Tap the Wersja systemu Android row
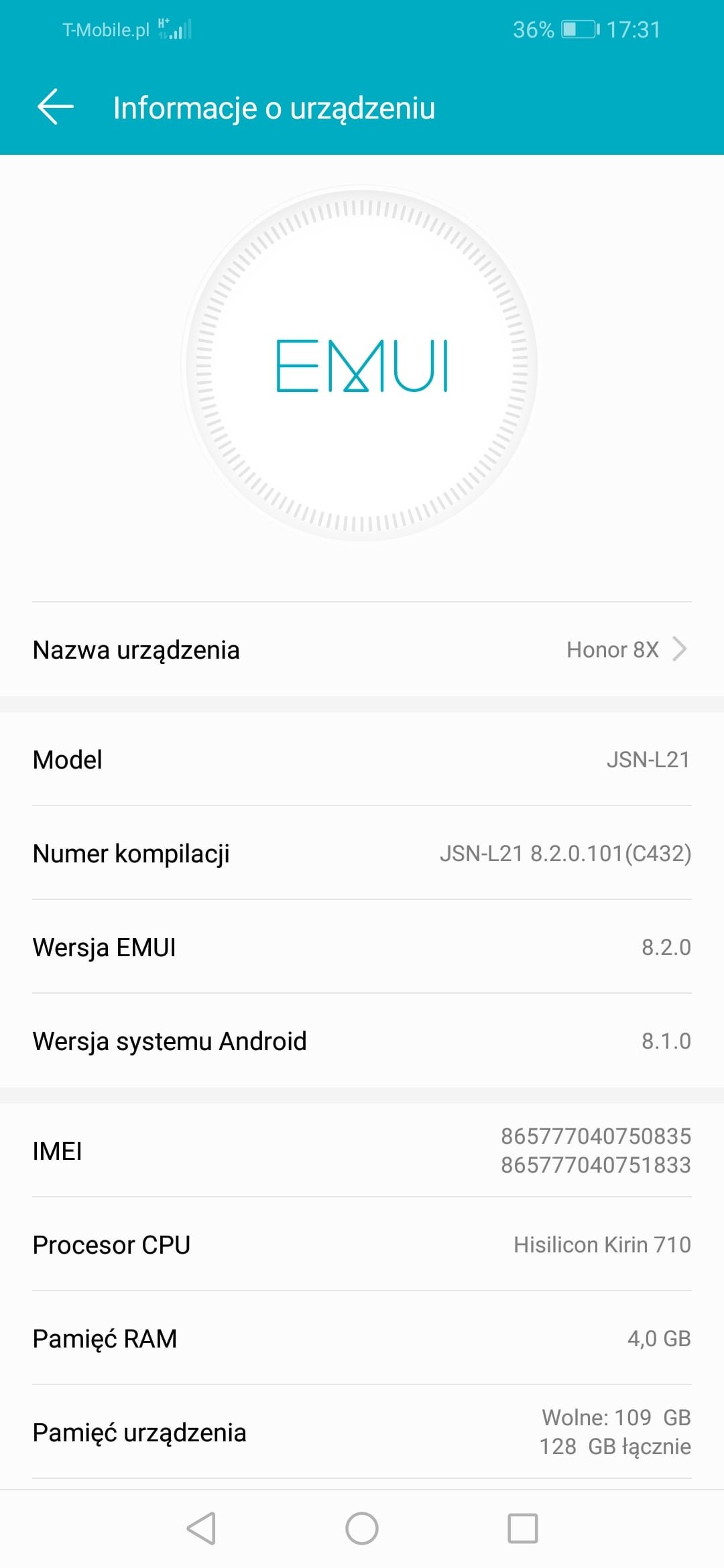724x1568 pixels. pyautogui.click(x=362, y=1041)
